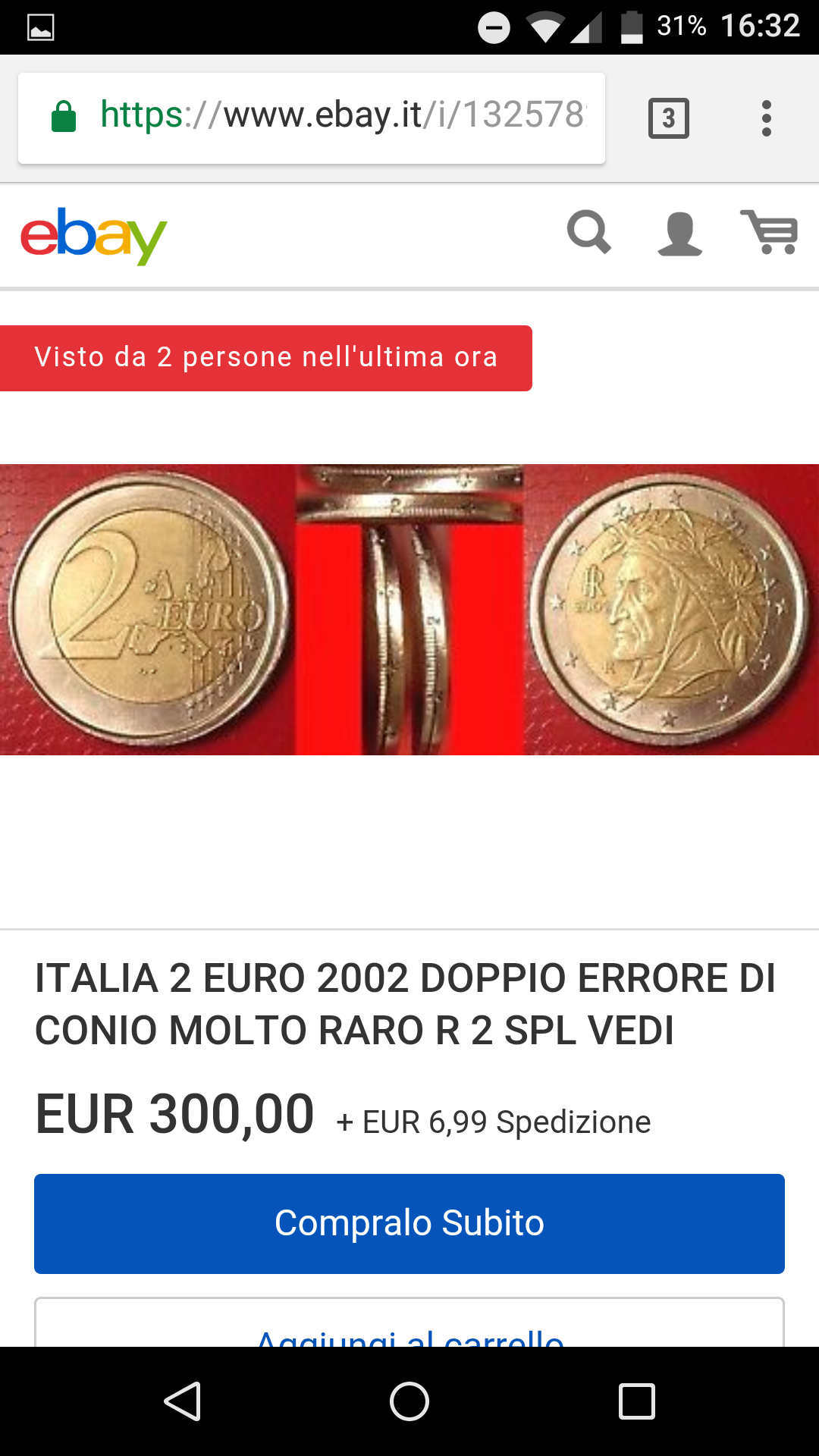Go to the eBay homepage via logo
Image resolution: width=819 pixels, height=1456 pixels.
93,236
